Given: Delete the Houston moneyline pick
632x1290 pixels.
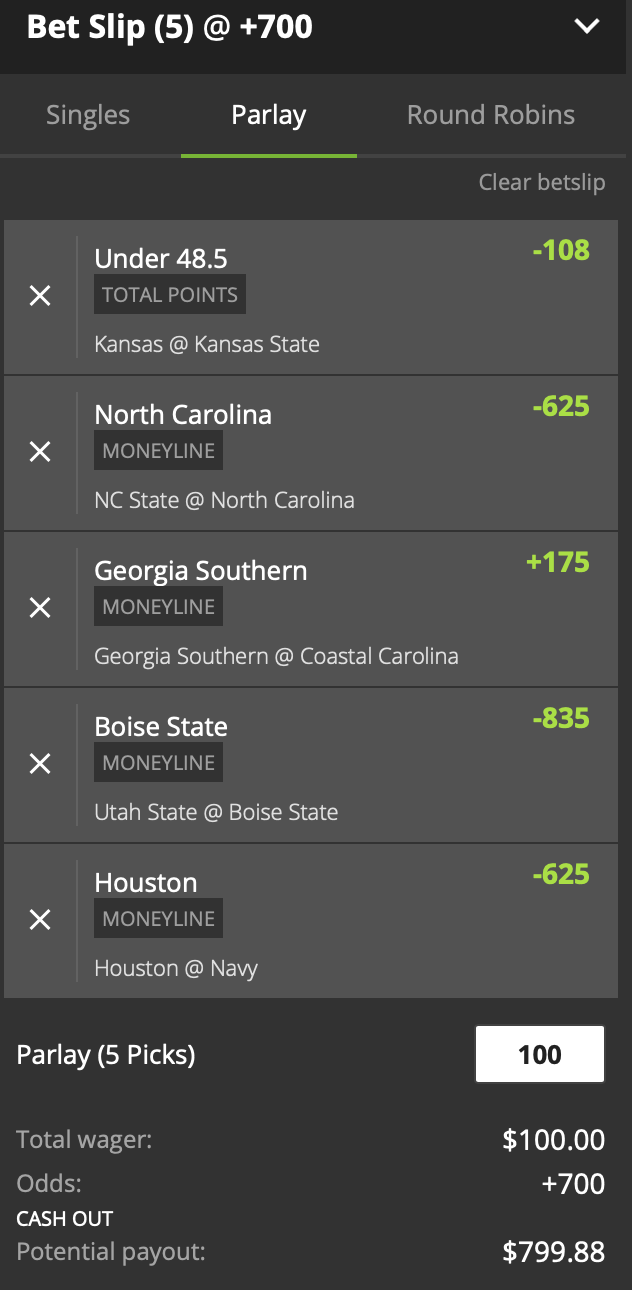Looking at the screenshot, I should point(40,920).
